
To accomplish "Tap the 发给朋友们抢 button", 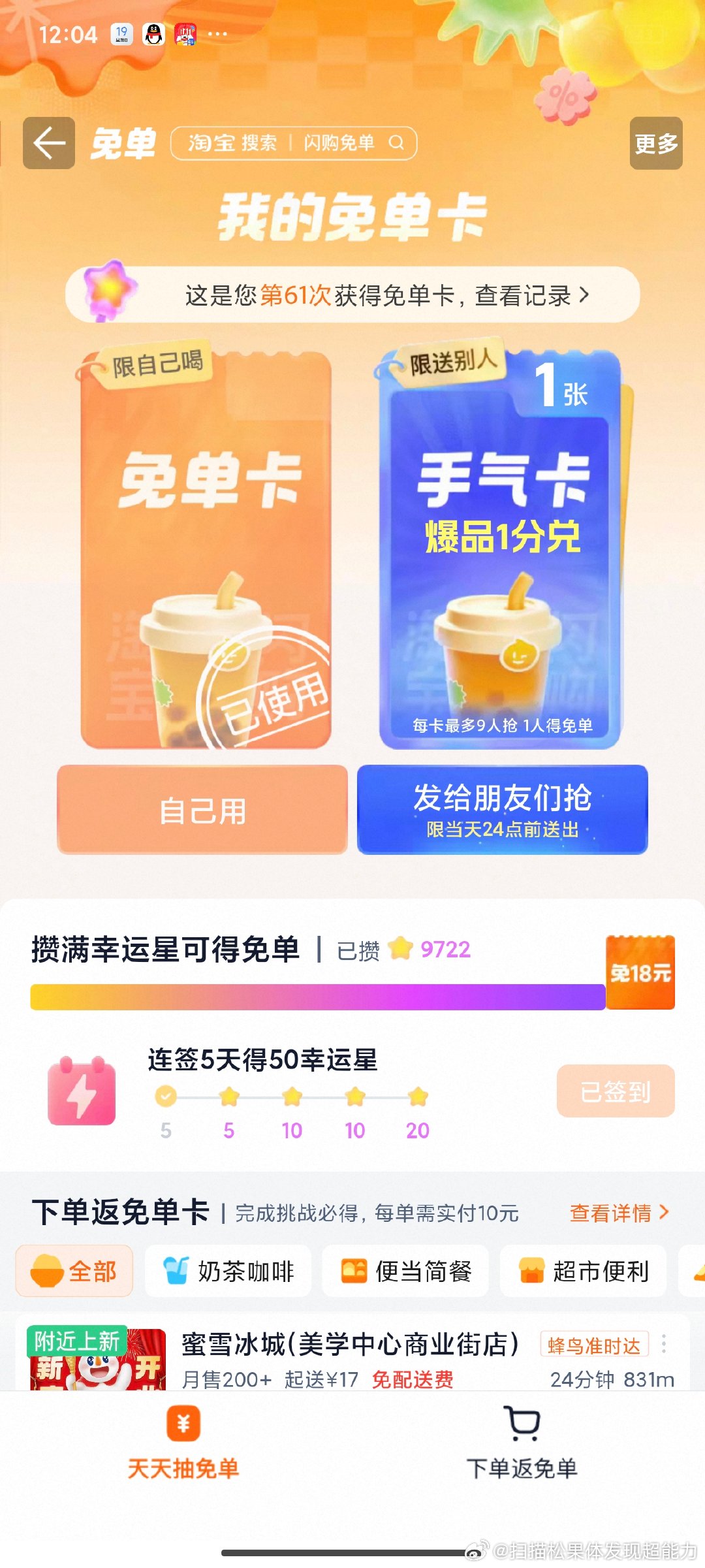I will click(502, 809).
